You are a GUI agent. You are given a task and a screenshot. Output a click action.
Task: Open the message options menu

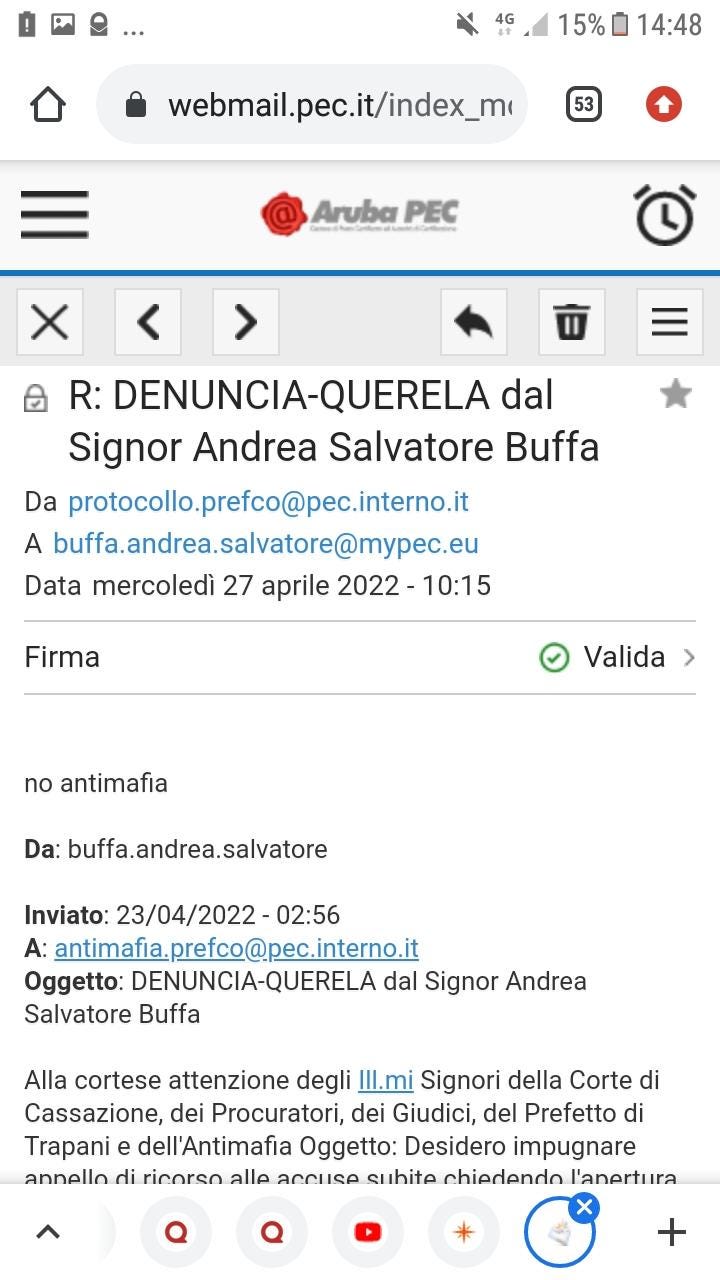coord(670,322)
